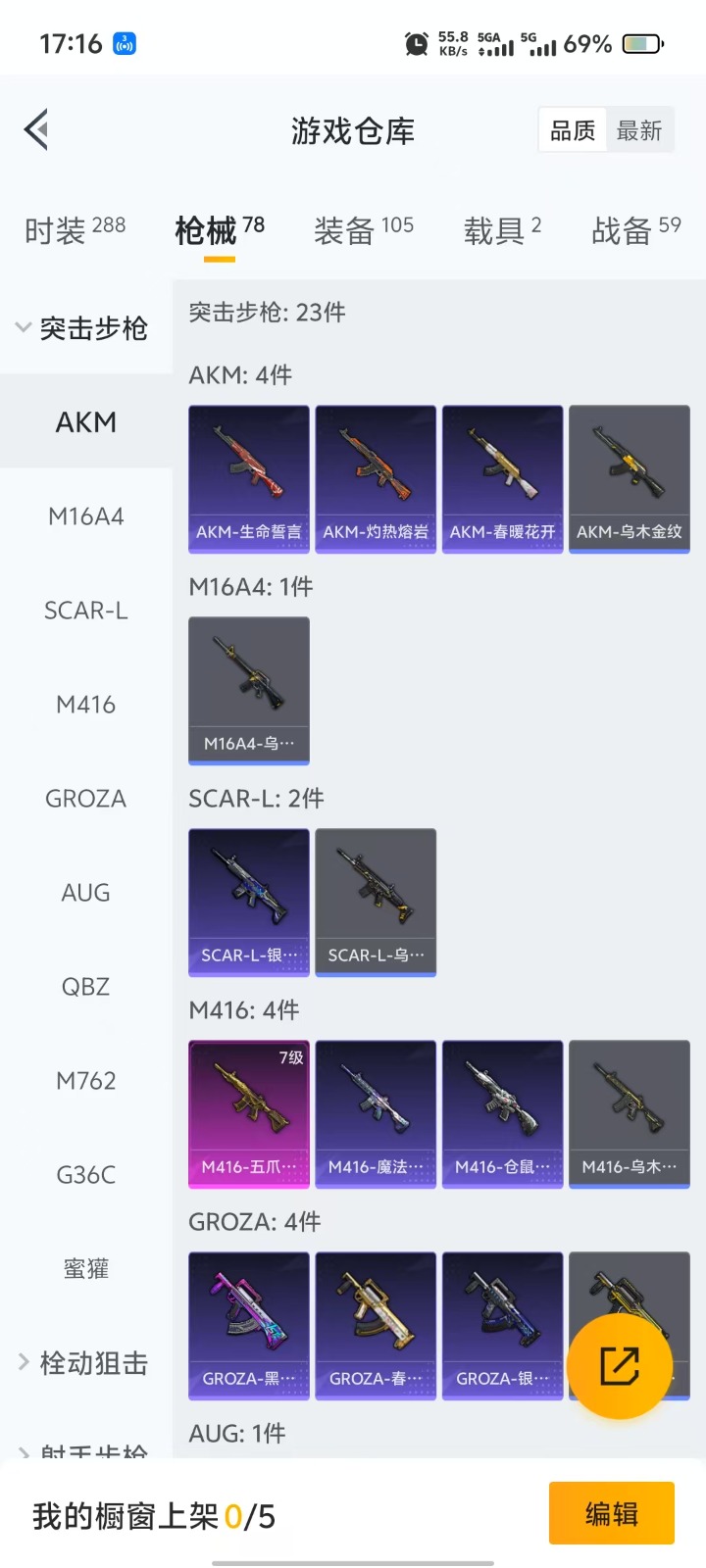The height and width of the screenshot is (1568, 706).
Task: Select GROZA in the side list
Action: pyautogui.click(x=86, y=799)
